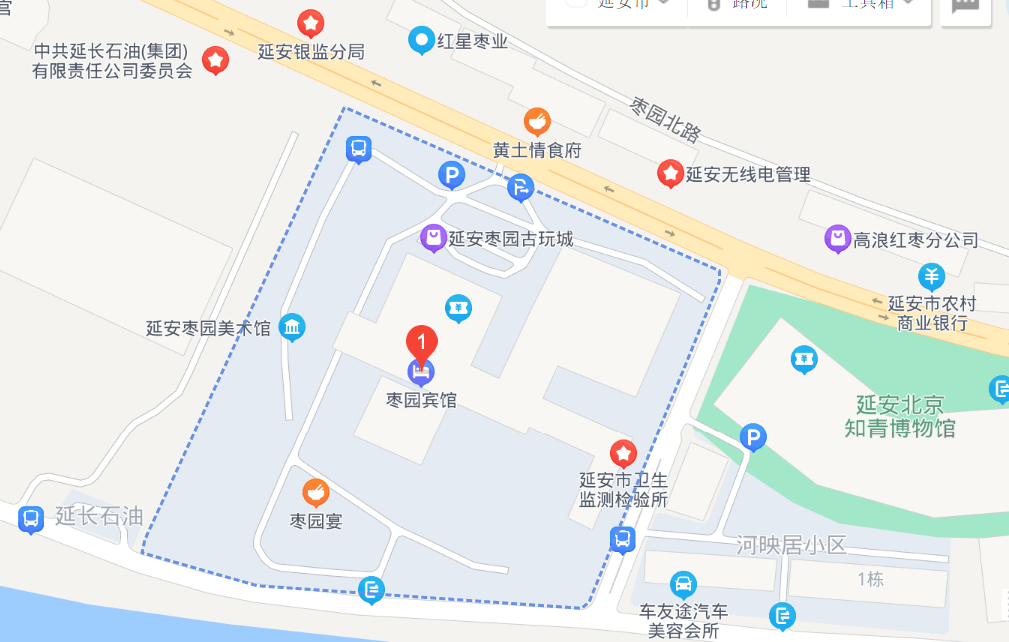The image size is (1009, 642).
Task: Expand the 工具箱 toolbox menu
Action: (x=862, y=3)
